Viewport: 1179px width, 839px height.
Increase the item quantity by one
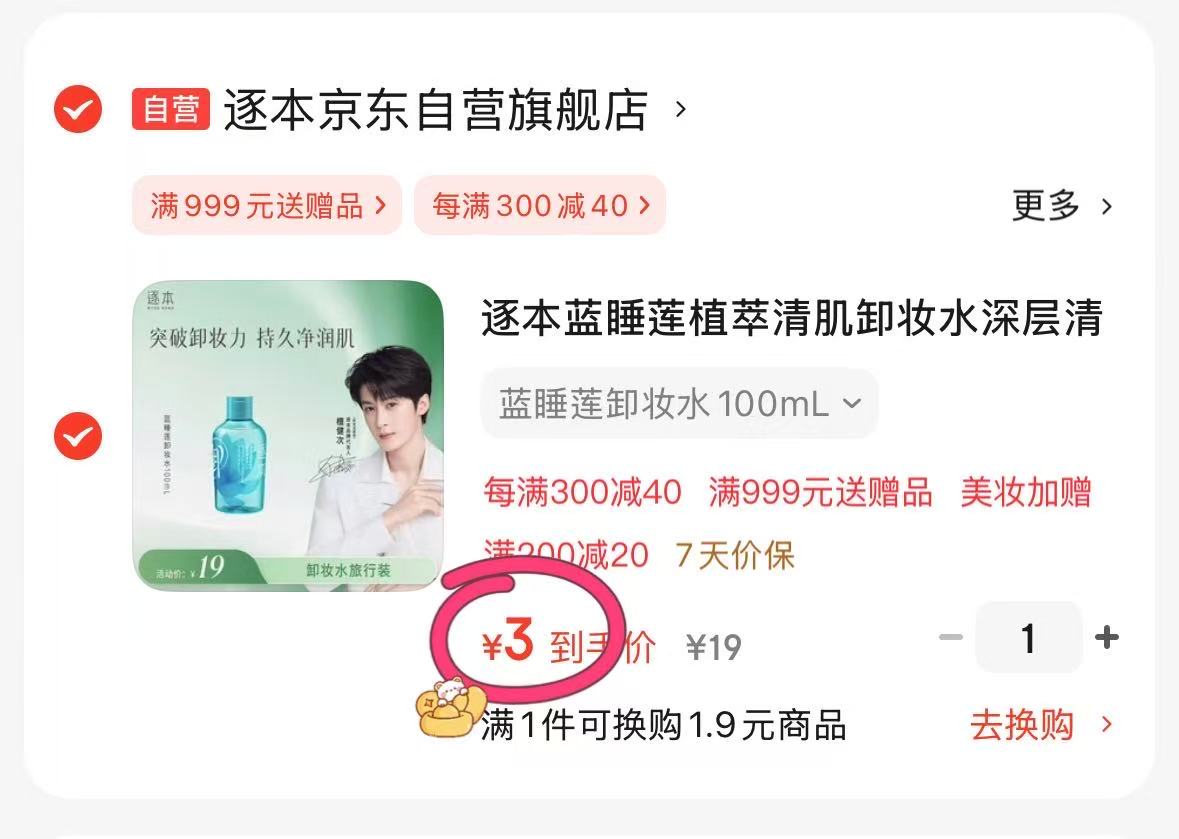click(1106, 637)
